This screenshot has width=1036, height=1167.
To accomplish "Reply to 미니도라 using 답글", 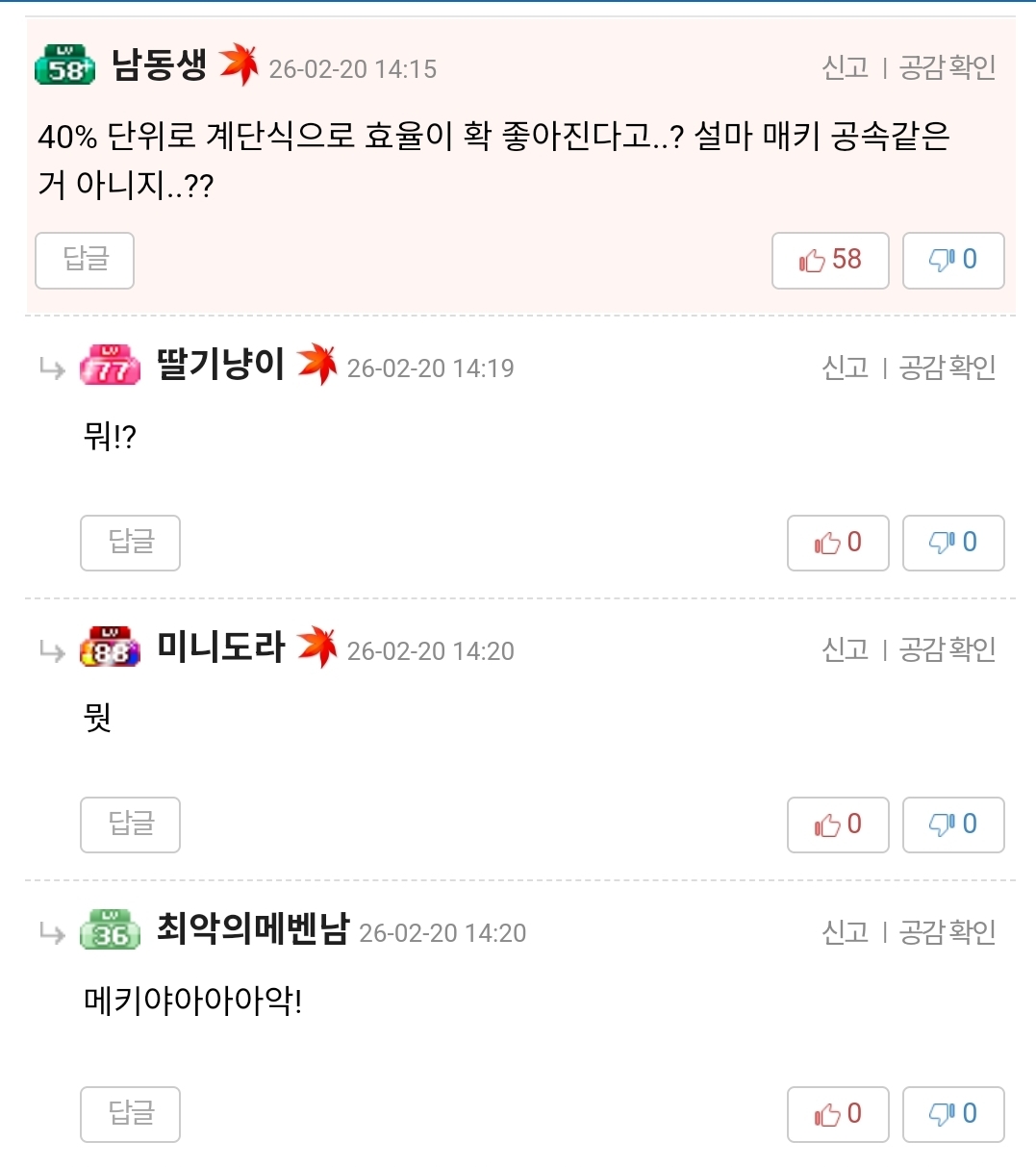I will [130, 825].
